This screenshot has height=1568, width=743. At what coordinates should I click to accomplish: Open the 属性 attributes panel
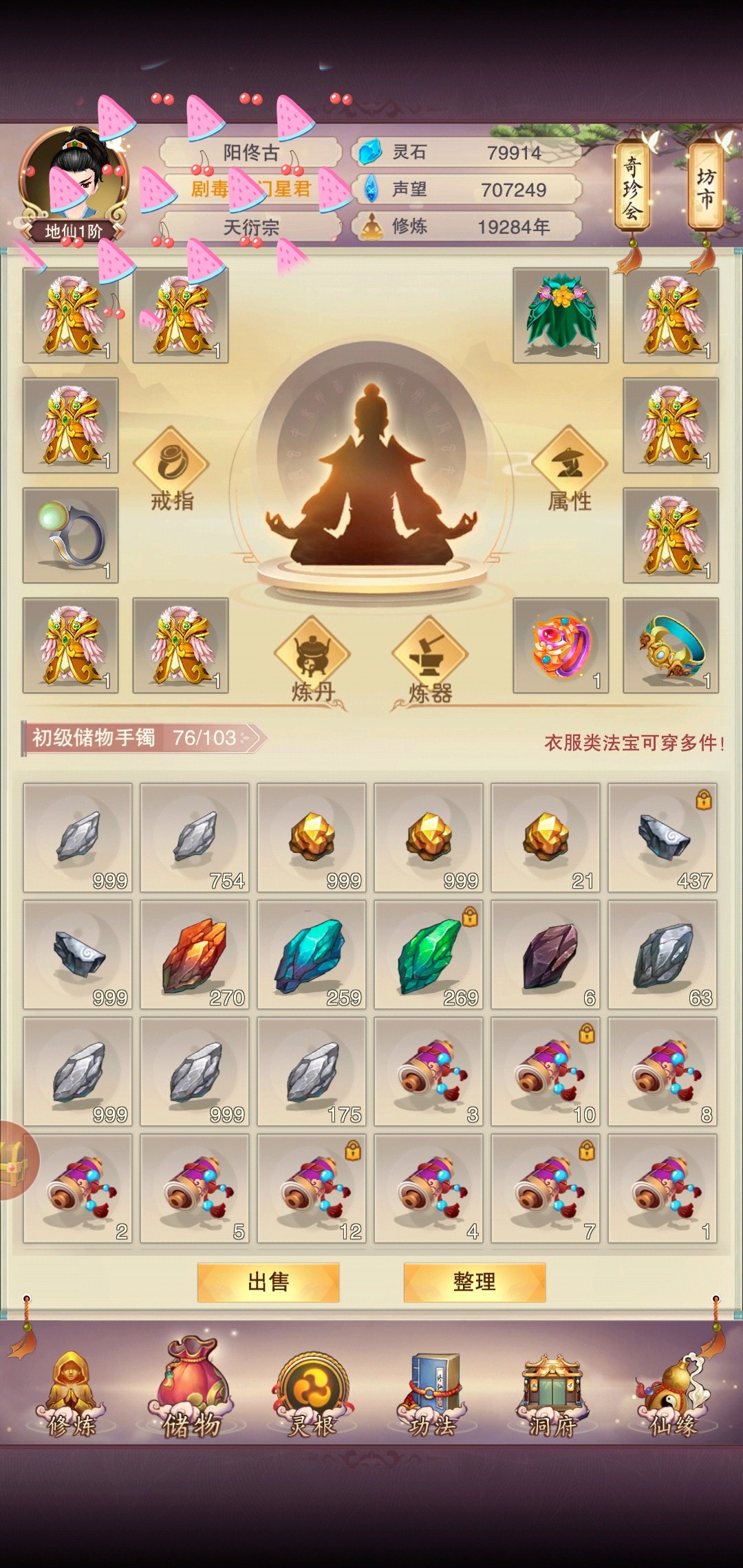pos(570,469)
